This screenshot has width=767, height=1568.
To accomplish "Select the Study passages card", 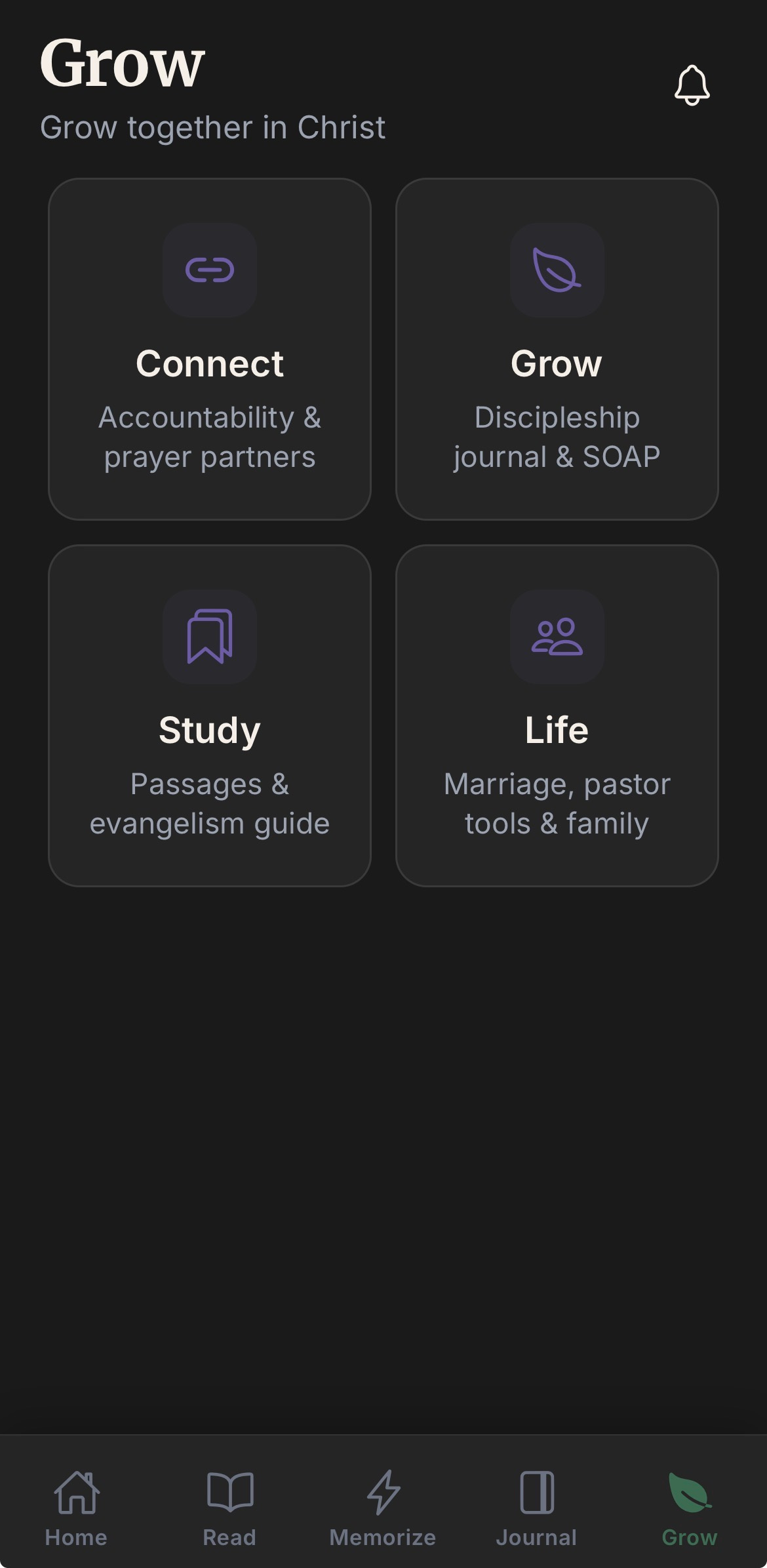I will pyautogui.click(x=210, y=715).
